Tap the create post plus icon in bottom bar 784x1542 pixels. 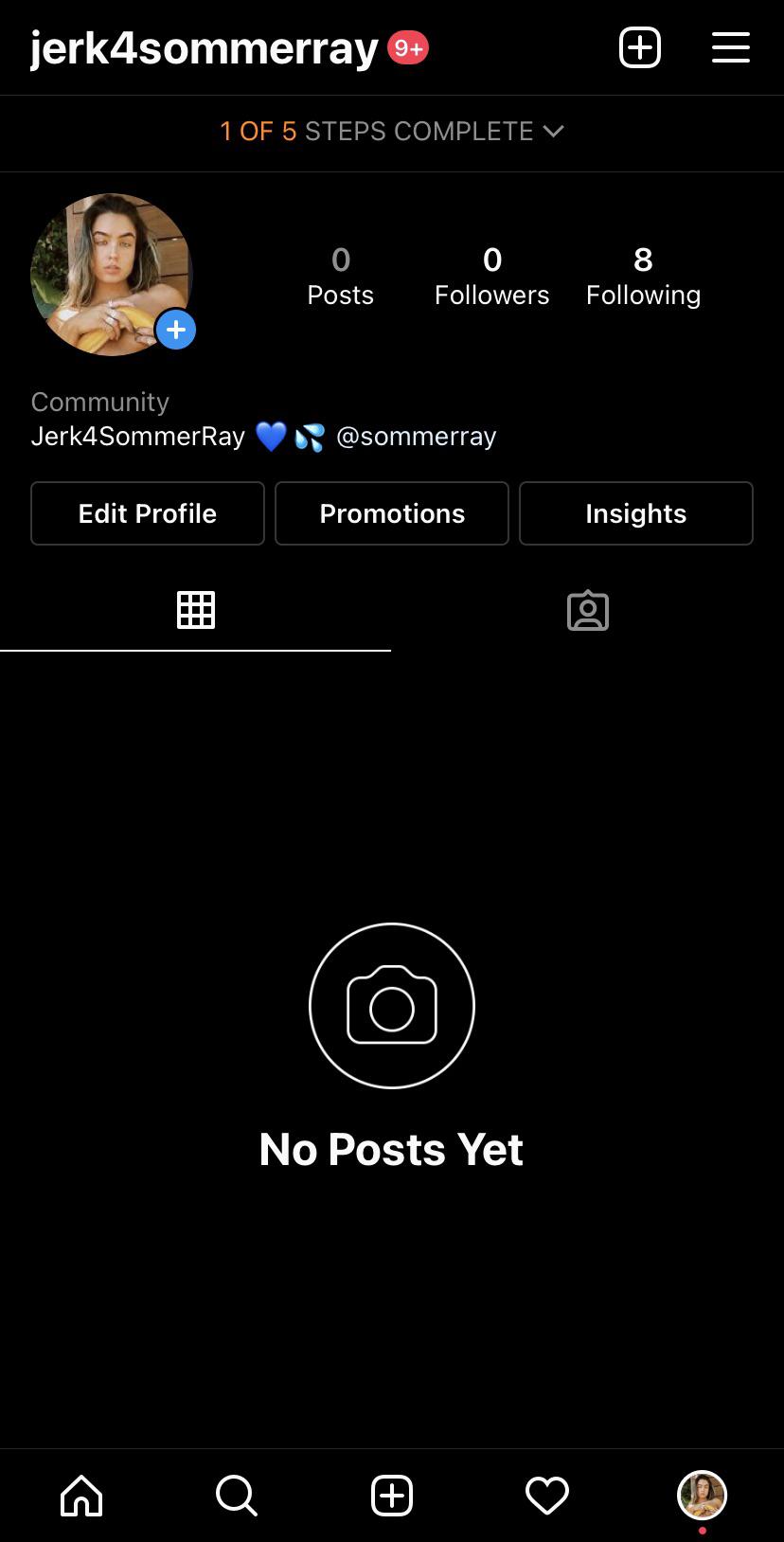point(391,1495)
